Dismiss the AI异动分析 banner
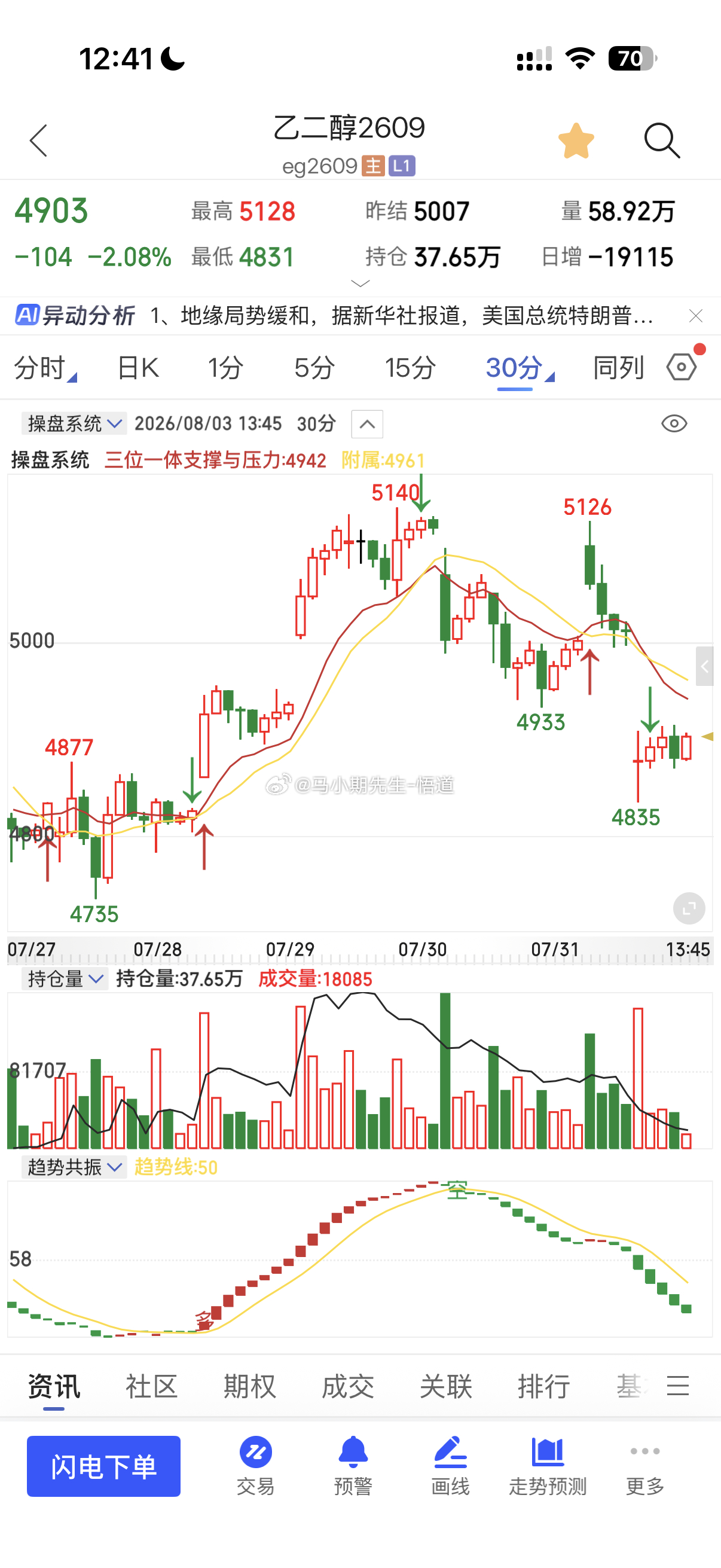 pos(695,315)
